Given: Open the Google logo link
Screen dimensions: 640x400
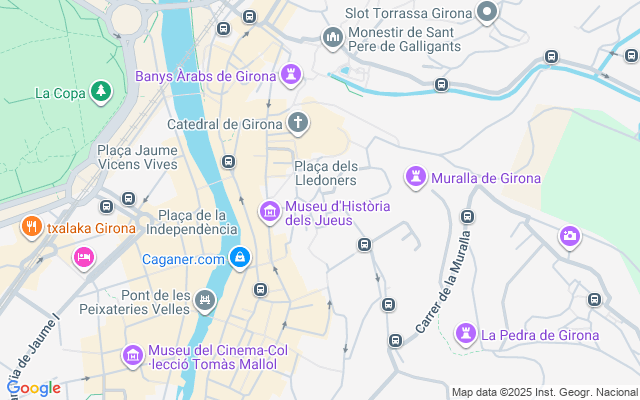Looking at the screenshot, I should [34, 388].
